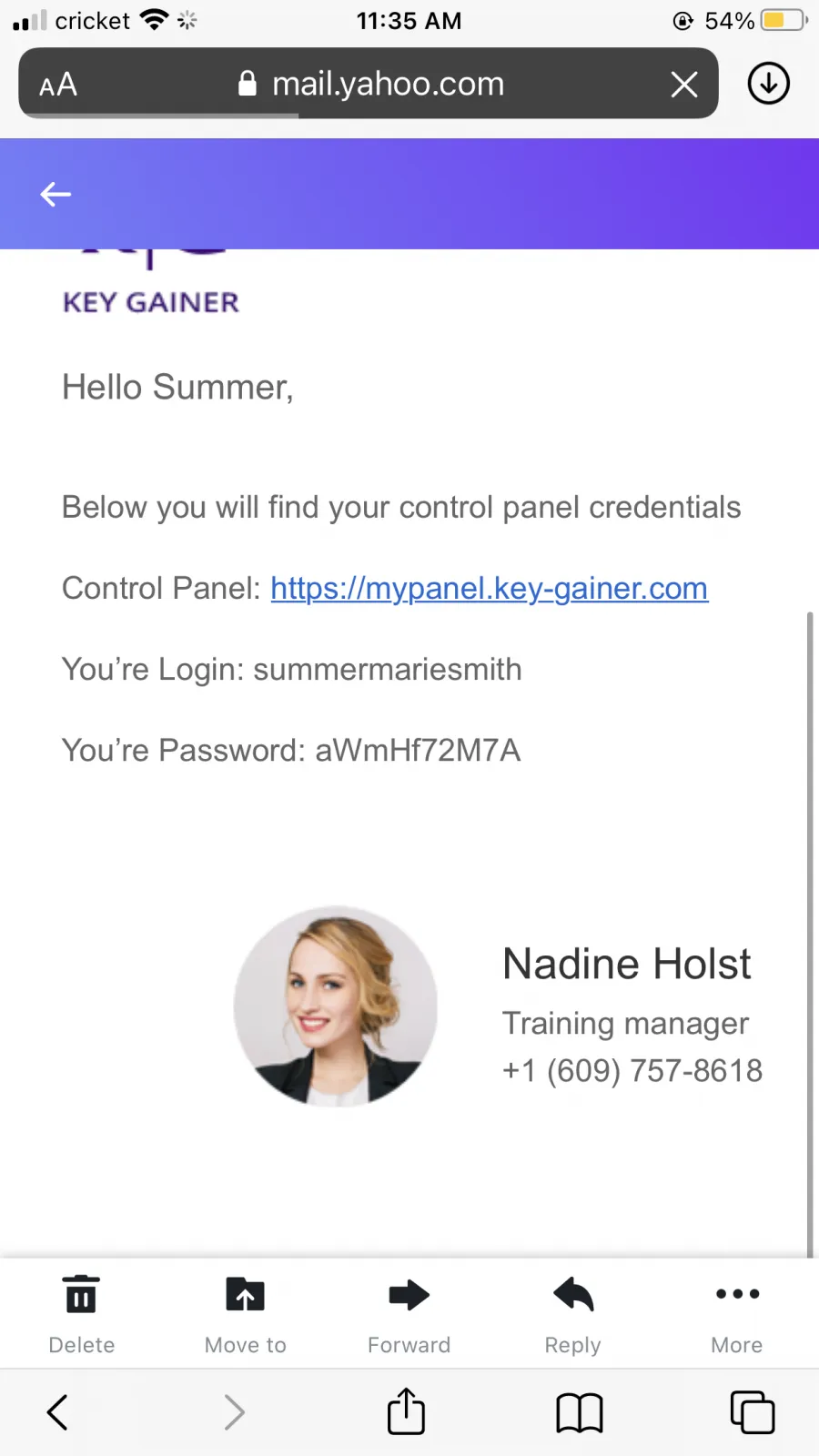Viewport: 819px width, 1456px height.
Task: Show open Safari tabs
Action: click(753, 1412)
